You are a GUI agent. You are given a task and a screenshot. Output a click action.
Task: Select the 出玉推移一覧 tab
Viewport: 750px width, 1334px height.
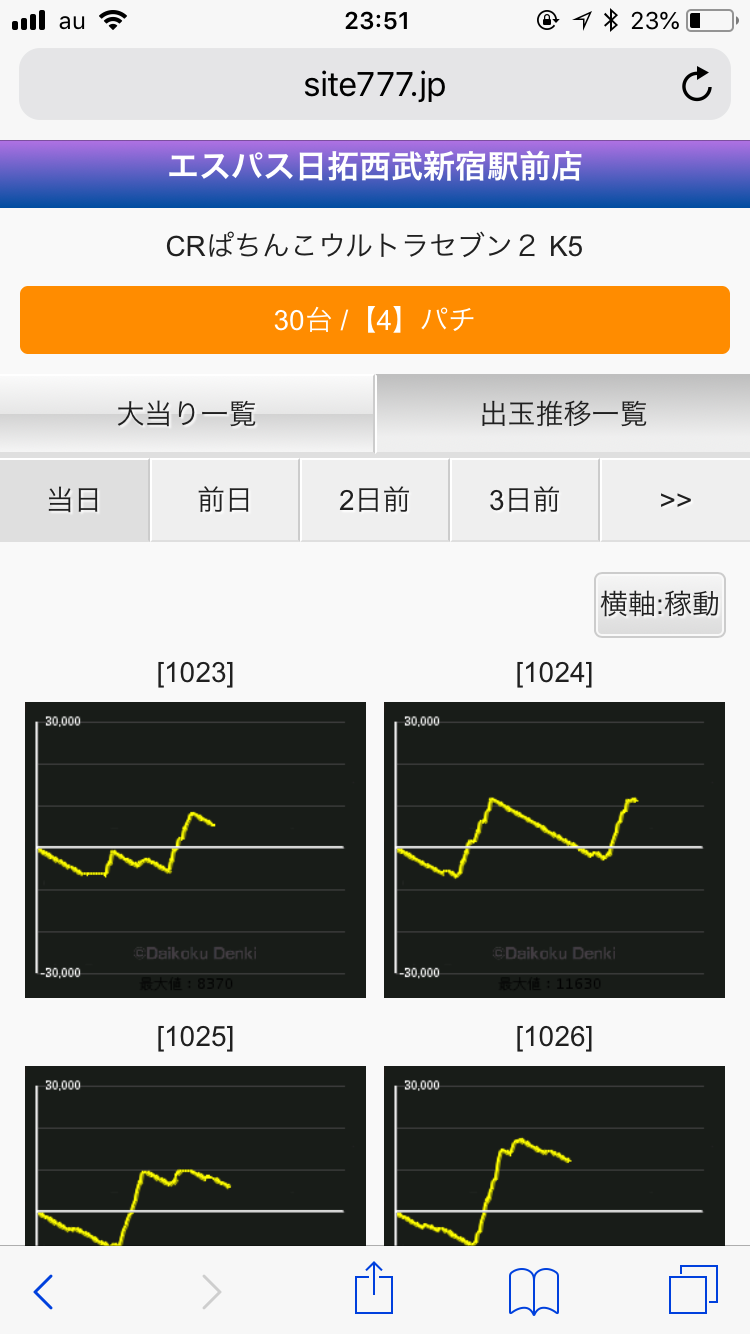tap(563, 413)
